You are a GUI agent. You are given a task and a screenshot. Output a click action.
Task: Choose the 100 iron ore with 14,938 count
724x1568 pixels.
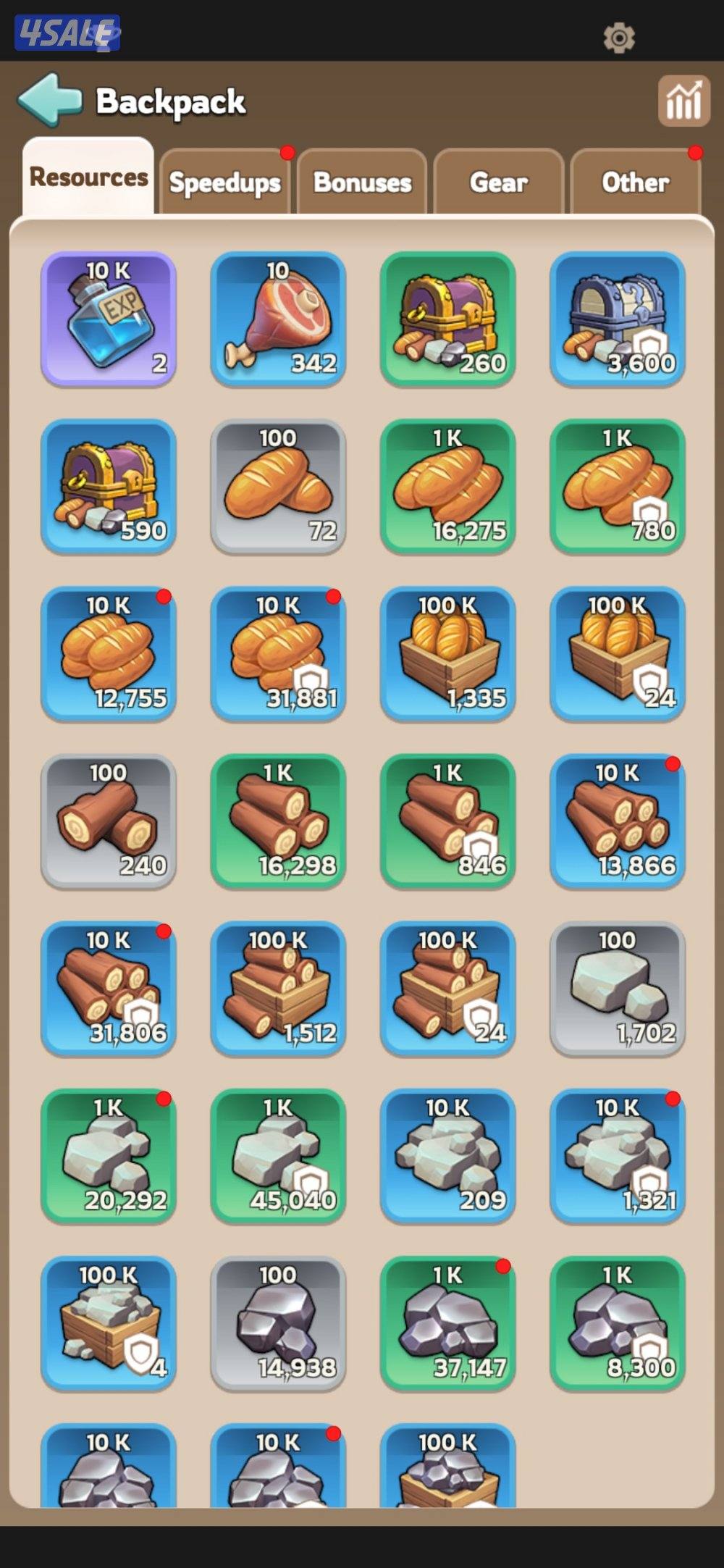(278, 1322)
